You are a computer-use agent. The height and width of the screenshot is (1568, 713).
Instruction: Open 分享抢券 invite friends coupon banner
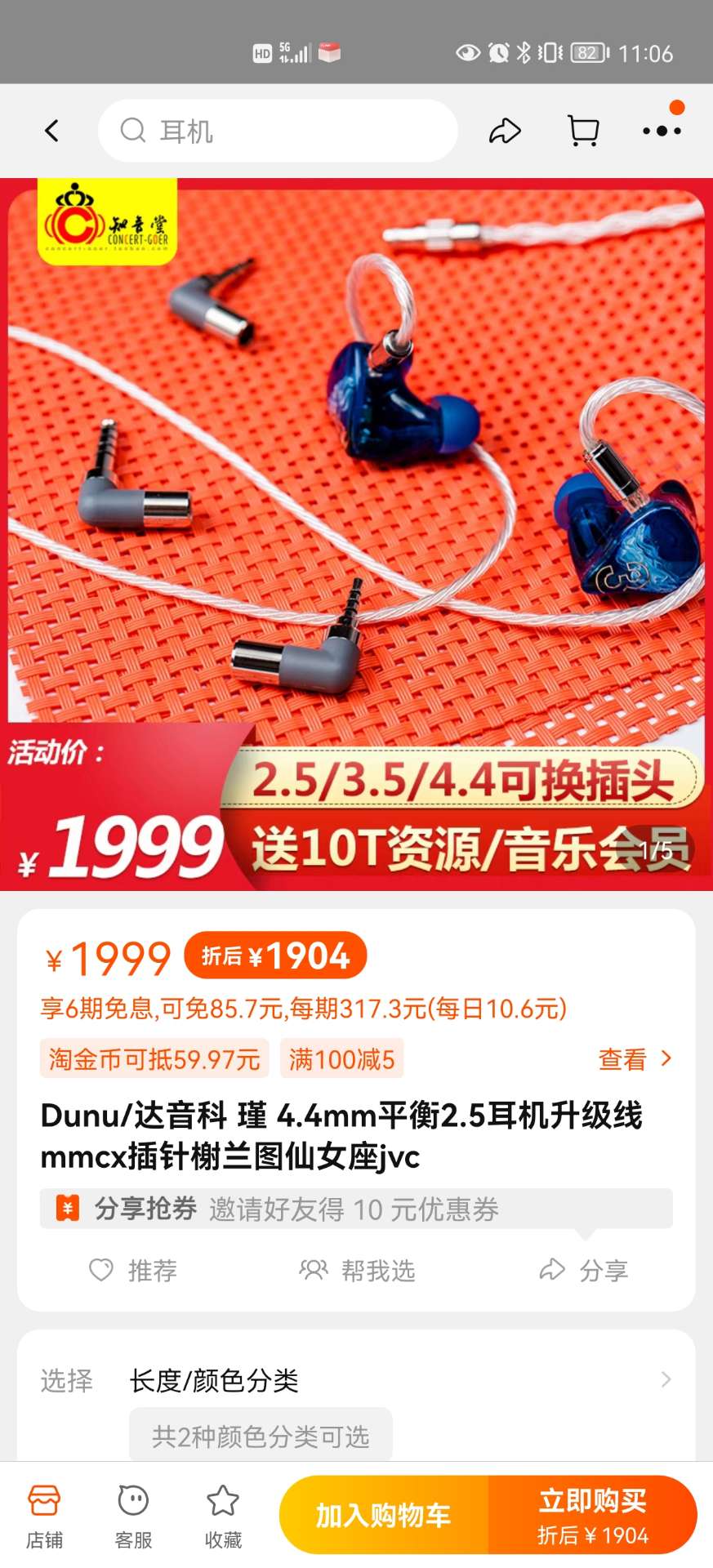tap(356, 1209)
